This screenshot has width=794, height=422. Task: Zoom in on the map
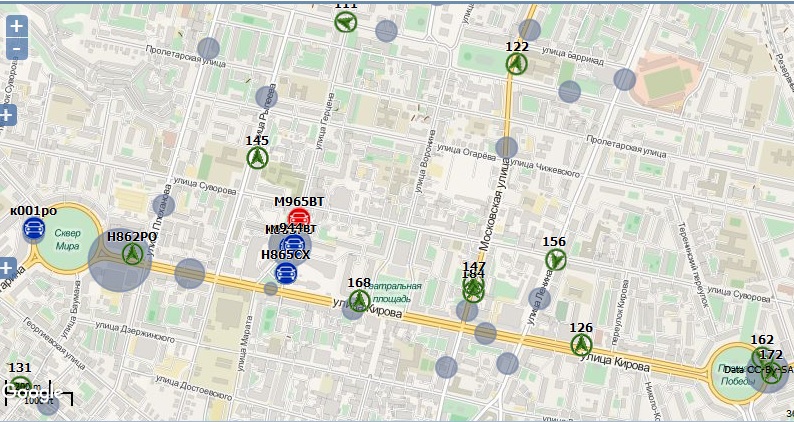point(17,27)
